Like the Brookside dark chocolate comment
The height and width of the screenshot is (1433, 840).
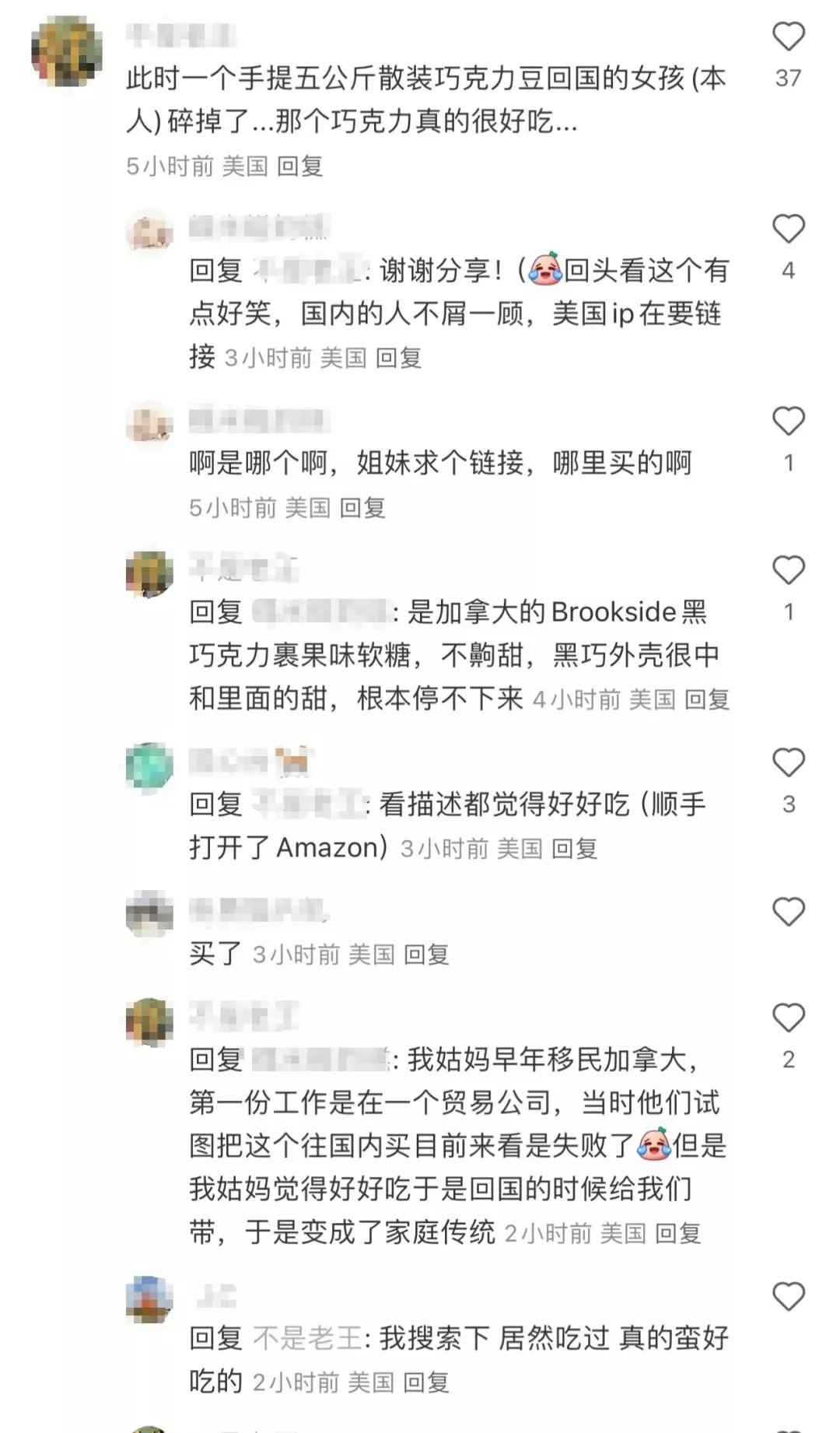pos(788,571)
